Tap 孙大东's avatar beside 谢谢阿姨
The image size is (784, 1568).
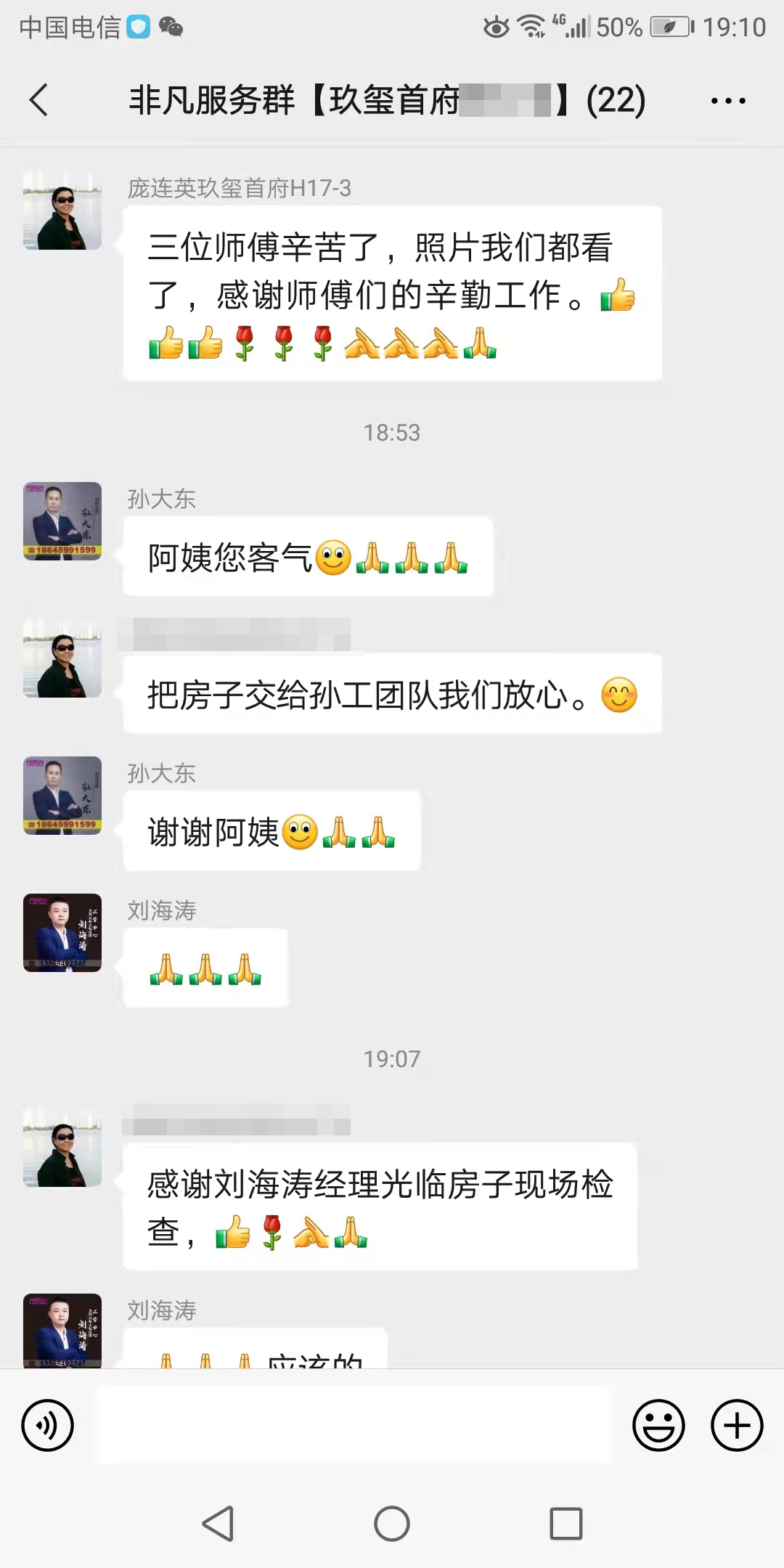tap(62, 796)
